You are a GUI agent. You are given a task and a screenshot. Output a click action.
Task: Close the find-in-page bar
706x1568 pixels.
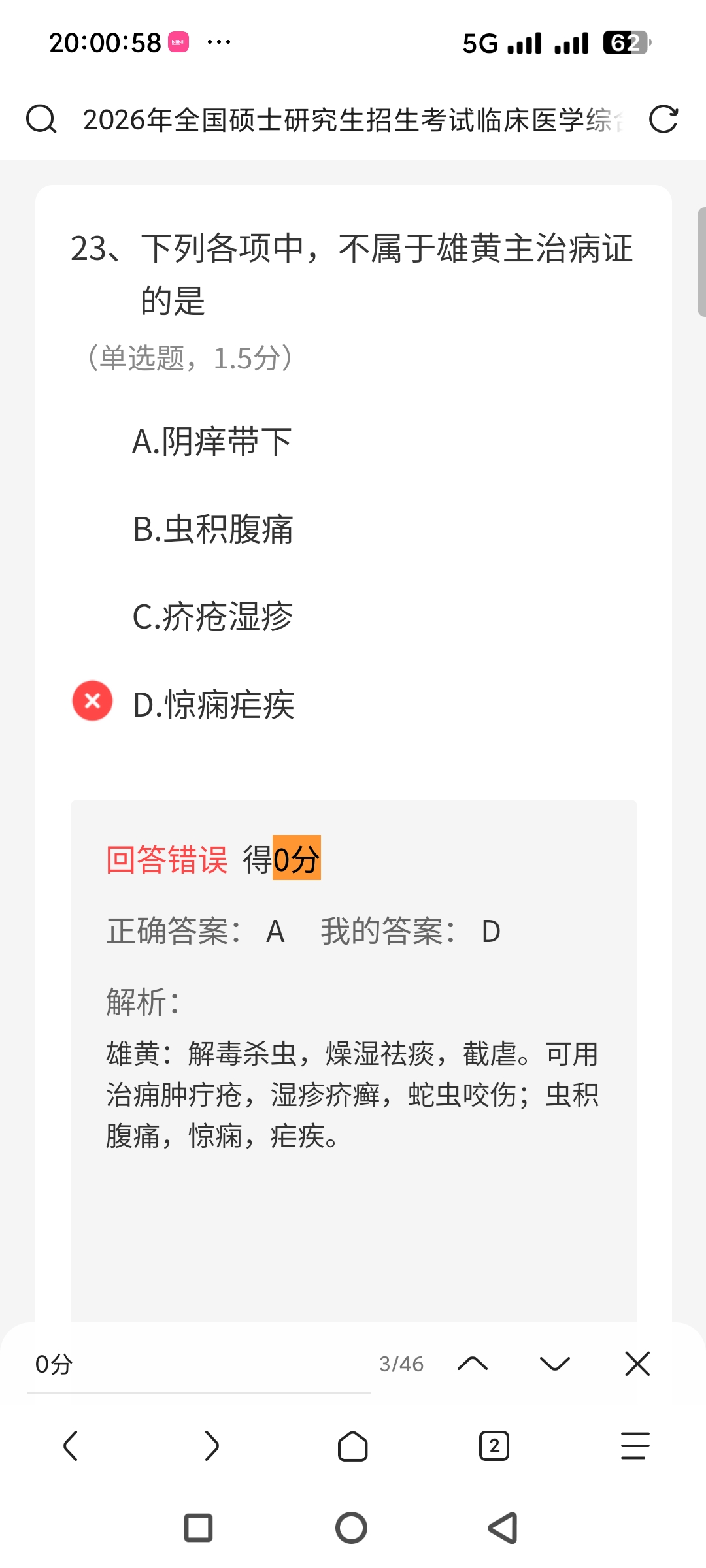pyautogui.click(x=637, y=1364)
